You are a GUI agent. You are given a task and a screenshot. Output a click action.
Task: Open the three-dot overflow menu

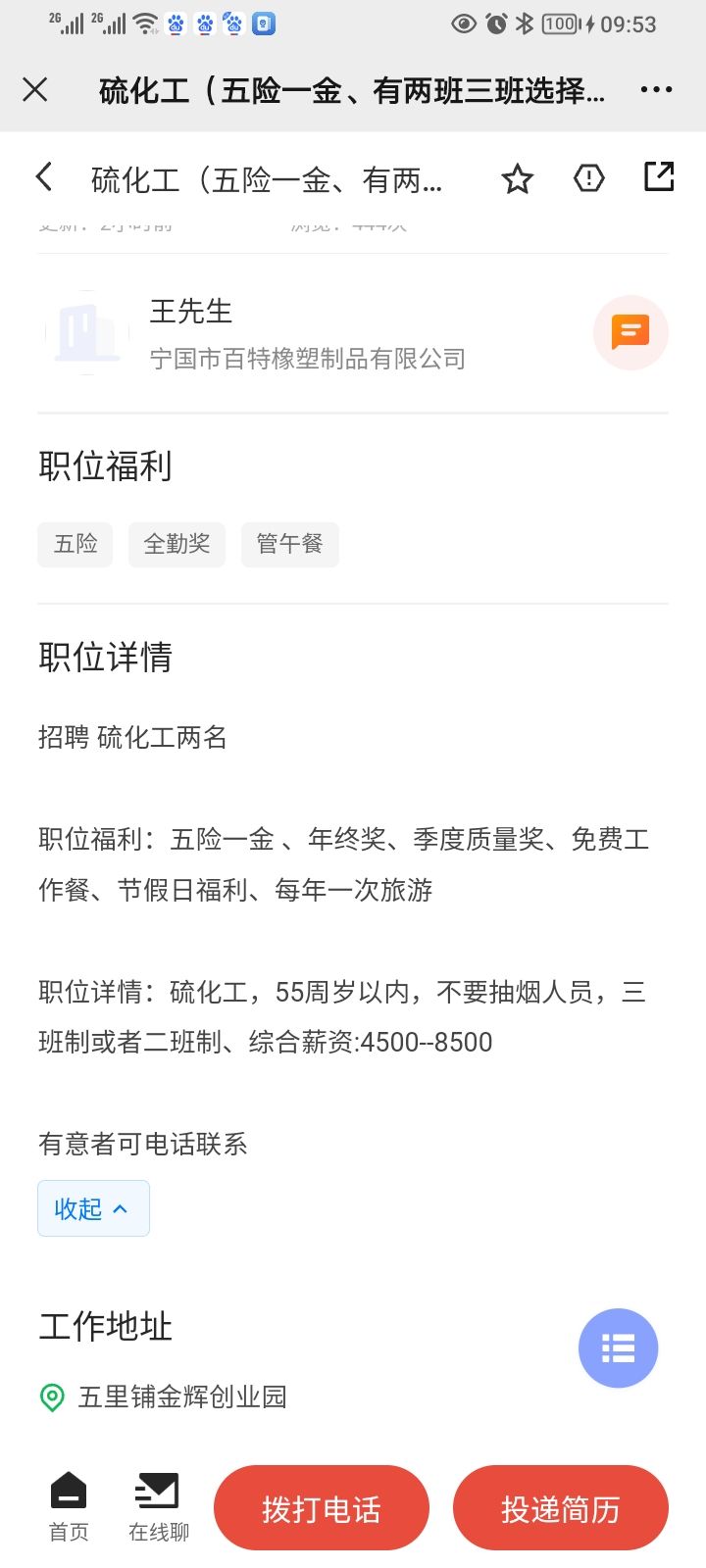pyautogui.click(x=656, y=89)
